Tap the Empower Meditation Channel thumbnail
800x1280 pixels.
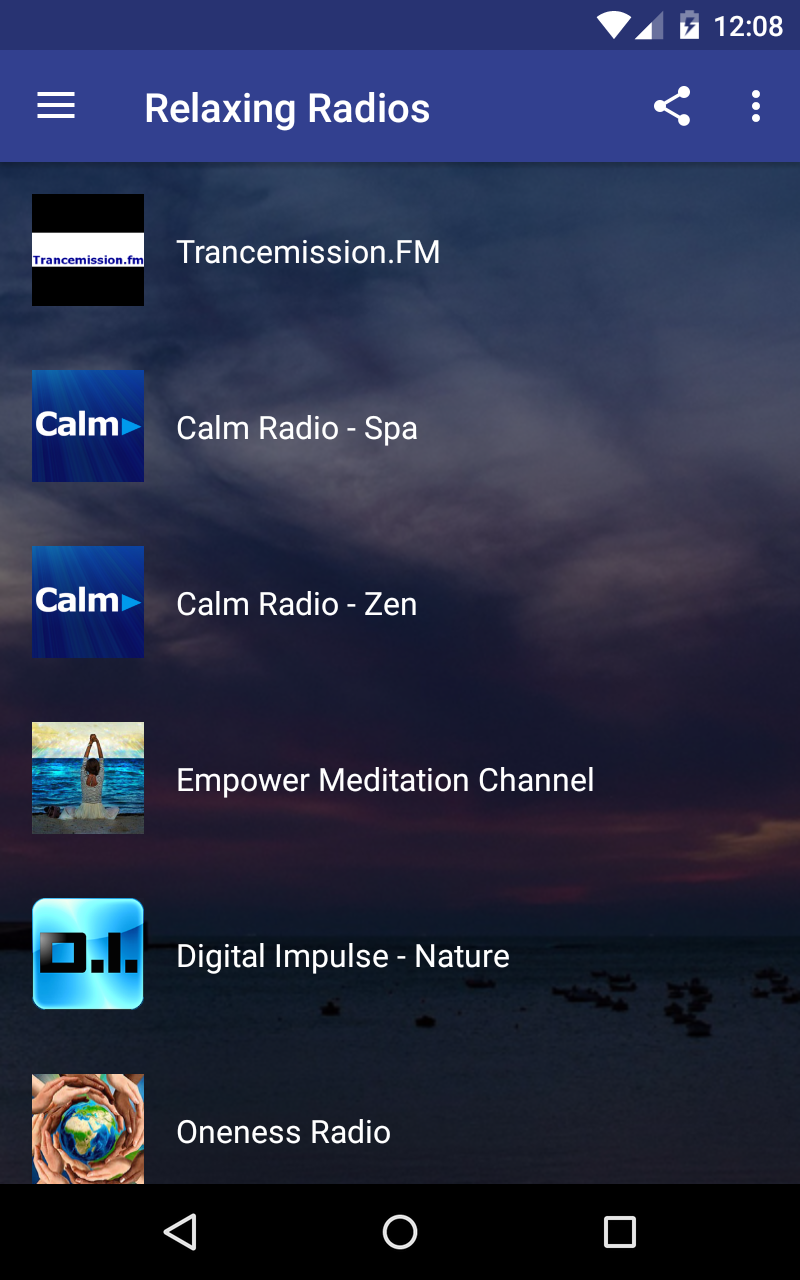88,778
